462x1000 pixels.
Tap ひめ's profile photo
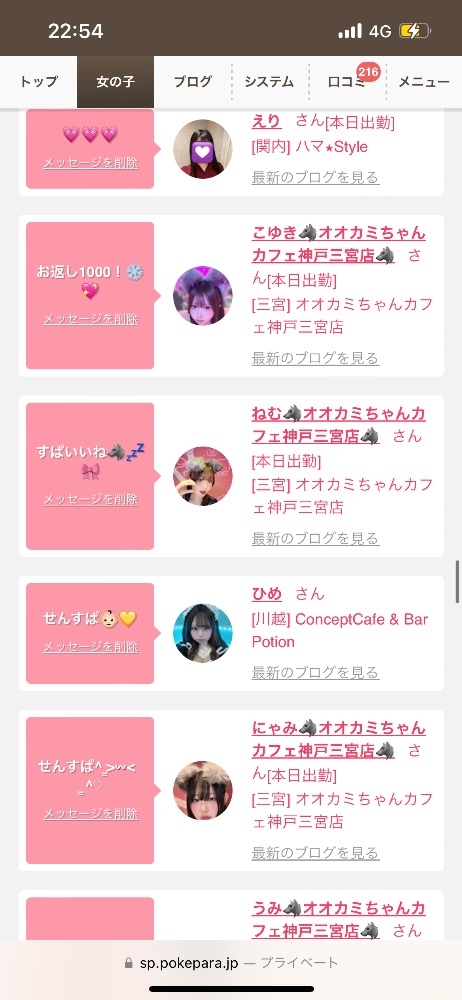click(x=203, y=633)
